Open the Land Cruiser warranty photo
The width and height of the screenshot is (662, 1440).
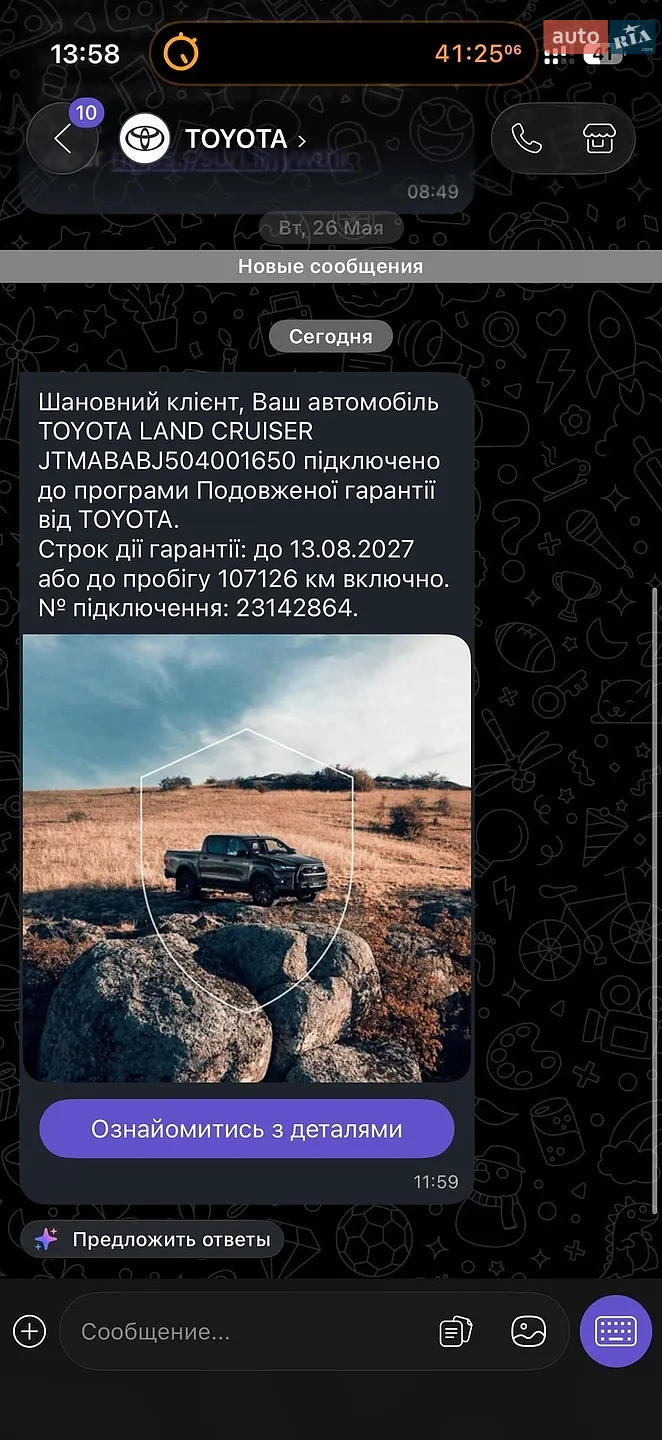tap(247, 858)
